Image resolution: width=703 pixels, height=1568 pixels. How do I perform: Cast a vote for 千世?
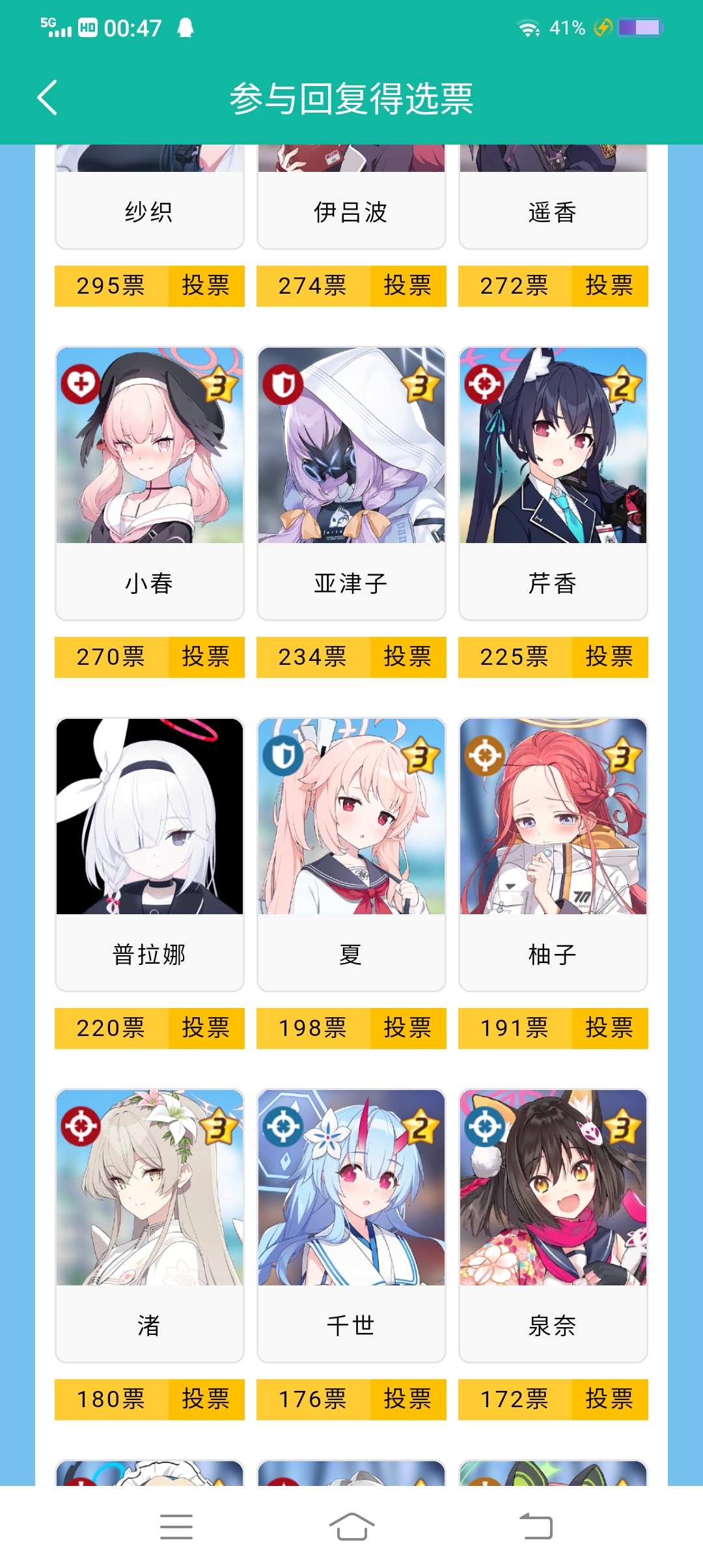[x=408, y=1399]
